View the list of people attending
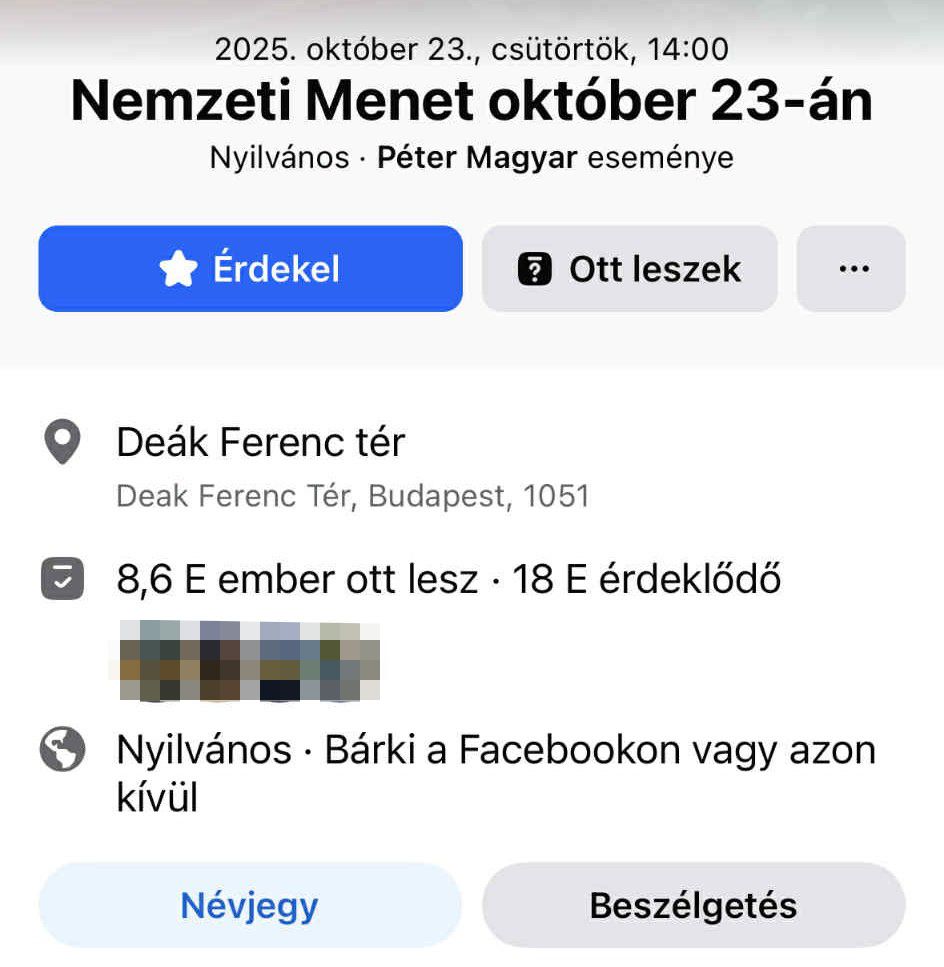This screenshot has height=967, width=944. [297, 579]
